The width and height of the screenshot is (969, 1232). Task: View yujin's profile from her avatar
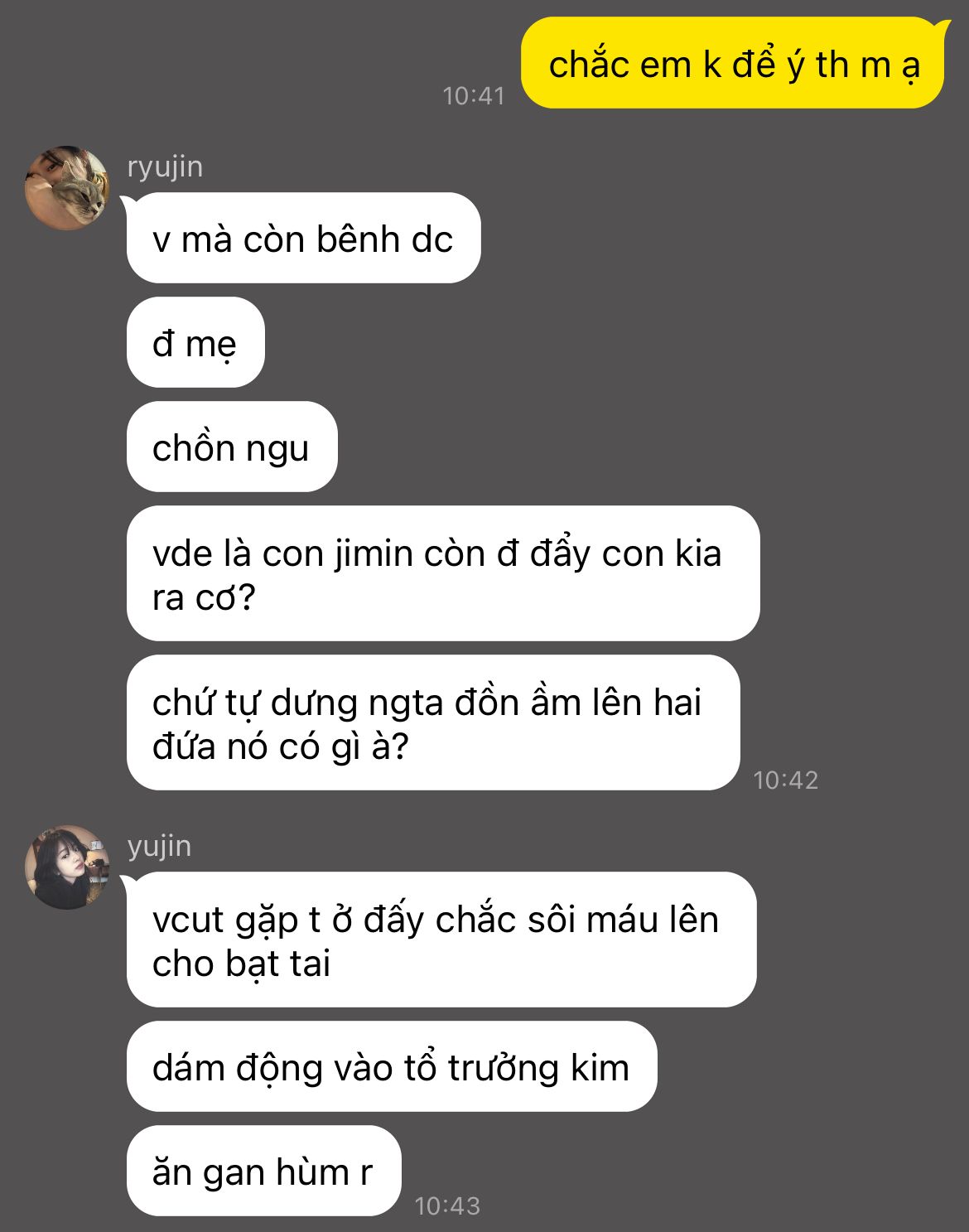pos(67,867)
